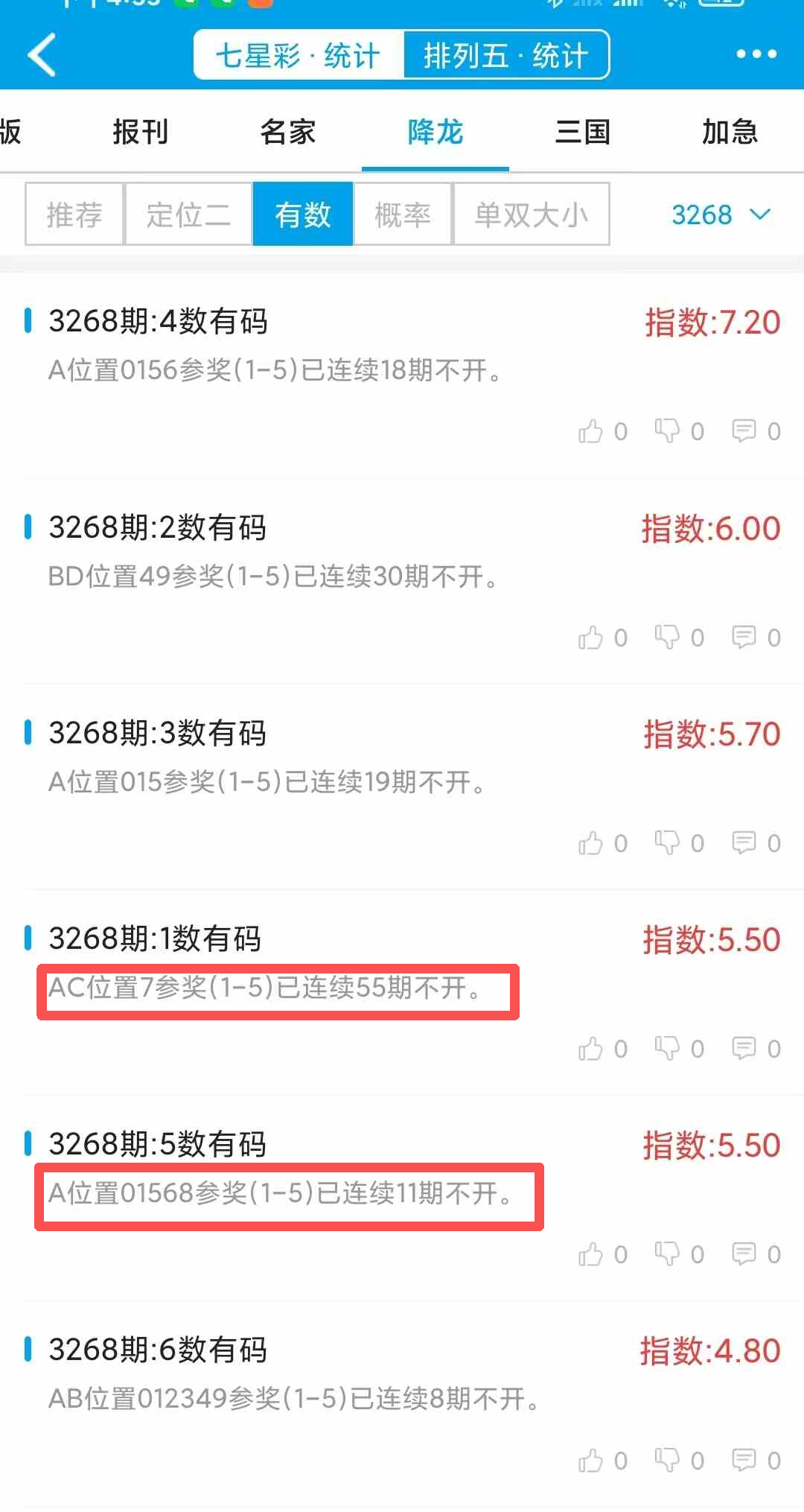Image resolution: width=804 pixels, height=1512 pixels.
Task: Open the three-dot overflow menu
Action: pyautogui.click(x=756, y=54)
